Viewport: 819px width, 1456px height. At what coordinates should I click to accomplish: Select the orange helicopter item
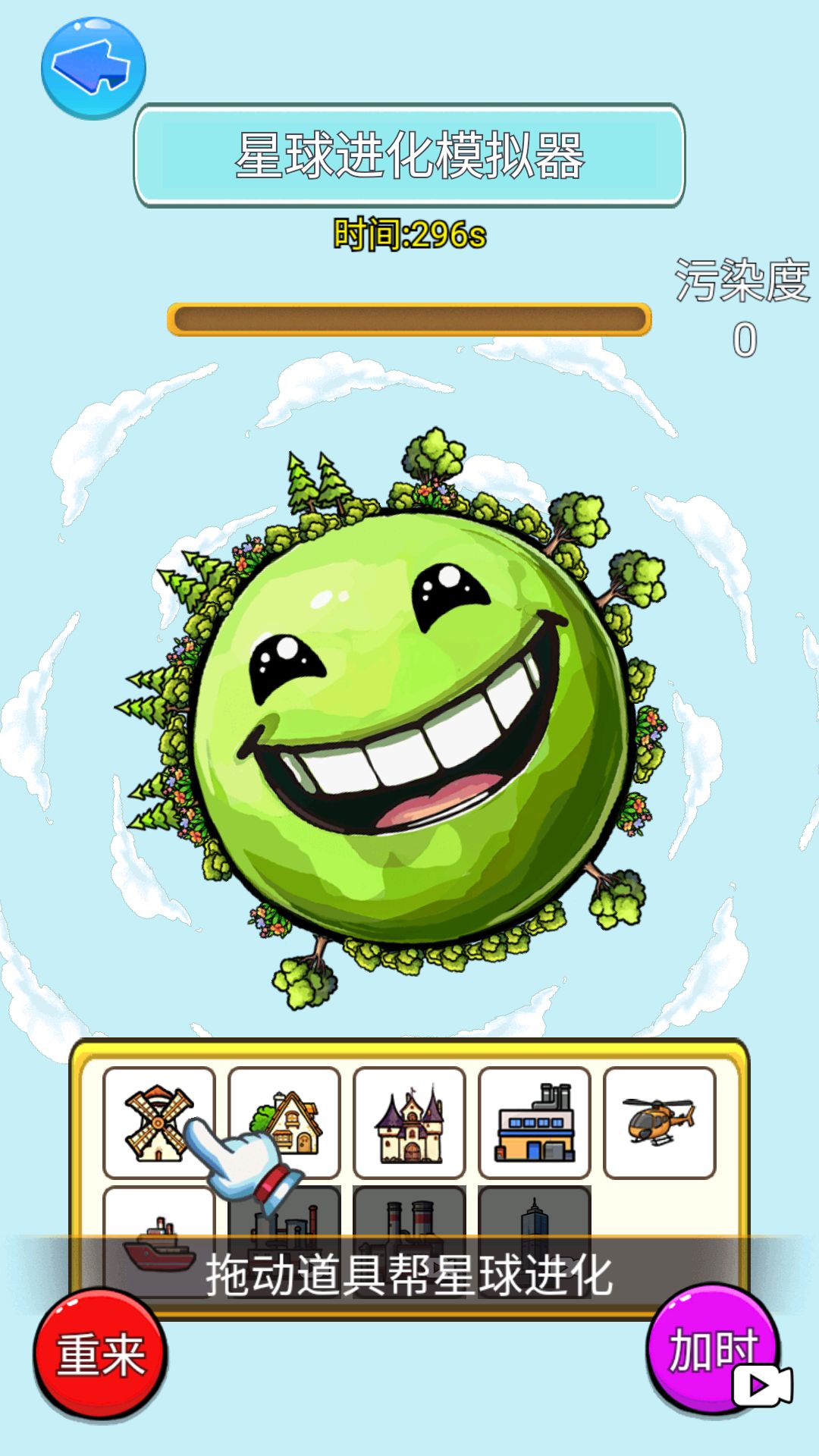660,1123
